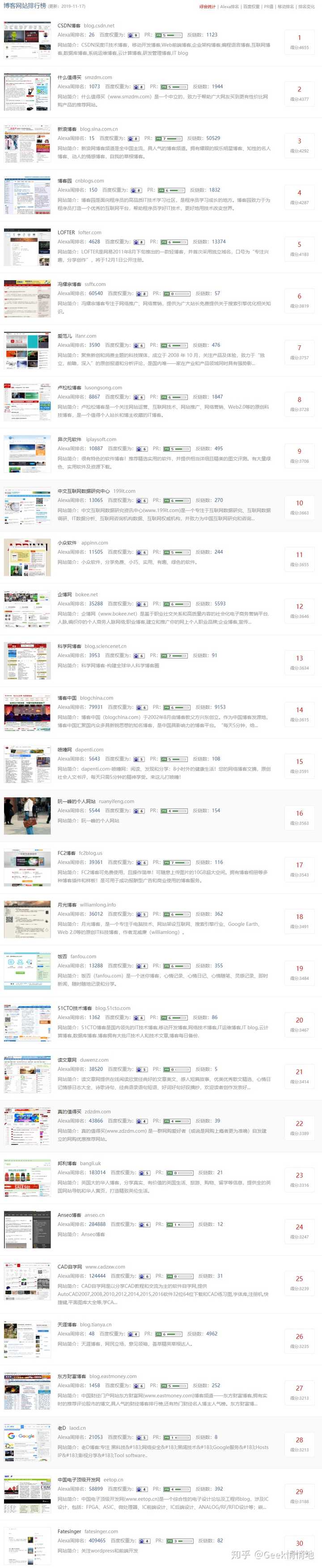The width and height of the screenshot is (322, 1568).
Task: Switch to the 百度权重 sort tab
Action: pyautogui.click(x=251, y=7)
